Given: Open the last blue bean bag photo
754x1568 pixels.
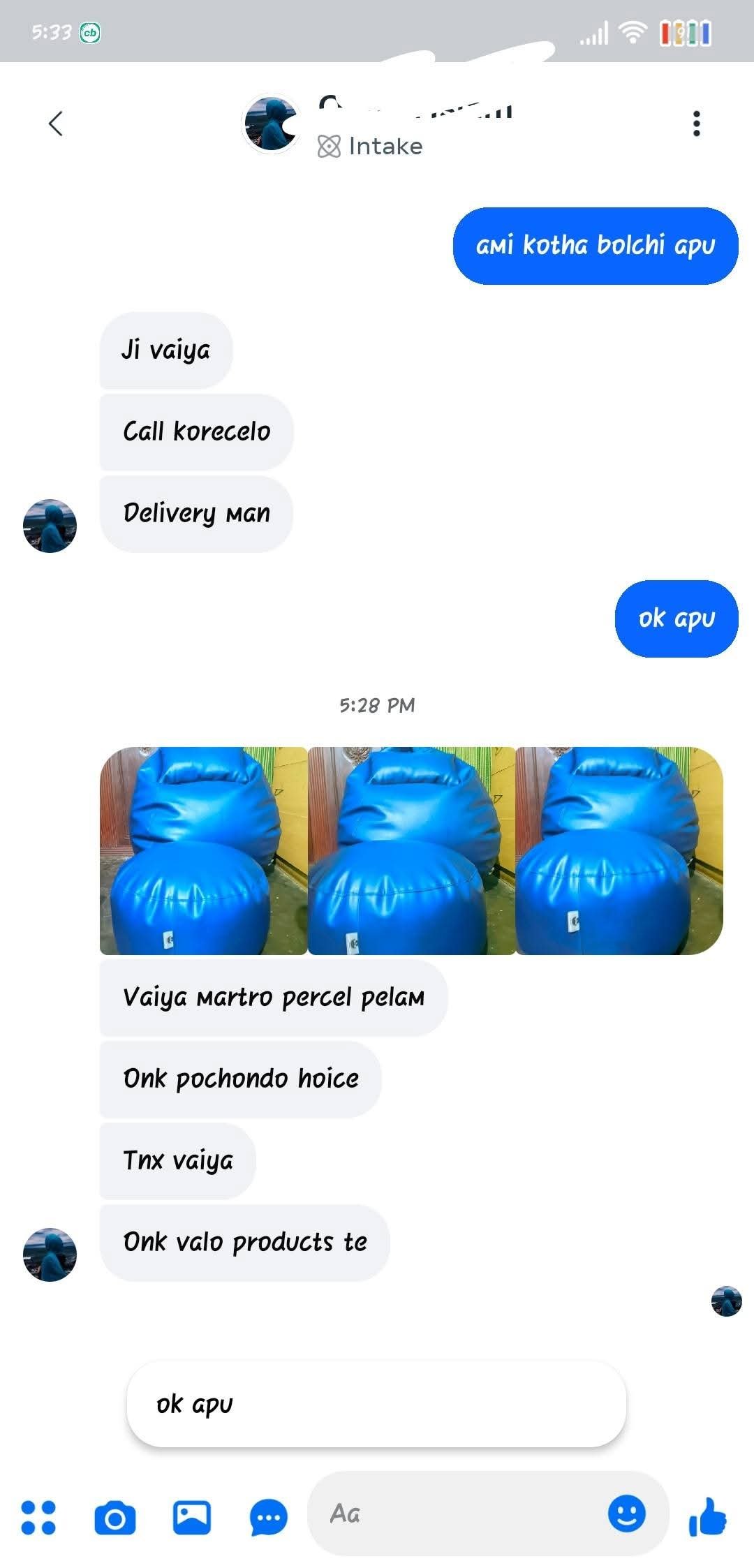Looking at the screenshot, I should [619, 850].
